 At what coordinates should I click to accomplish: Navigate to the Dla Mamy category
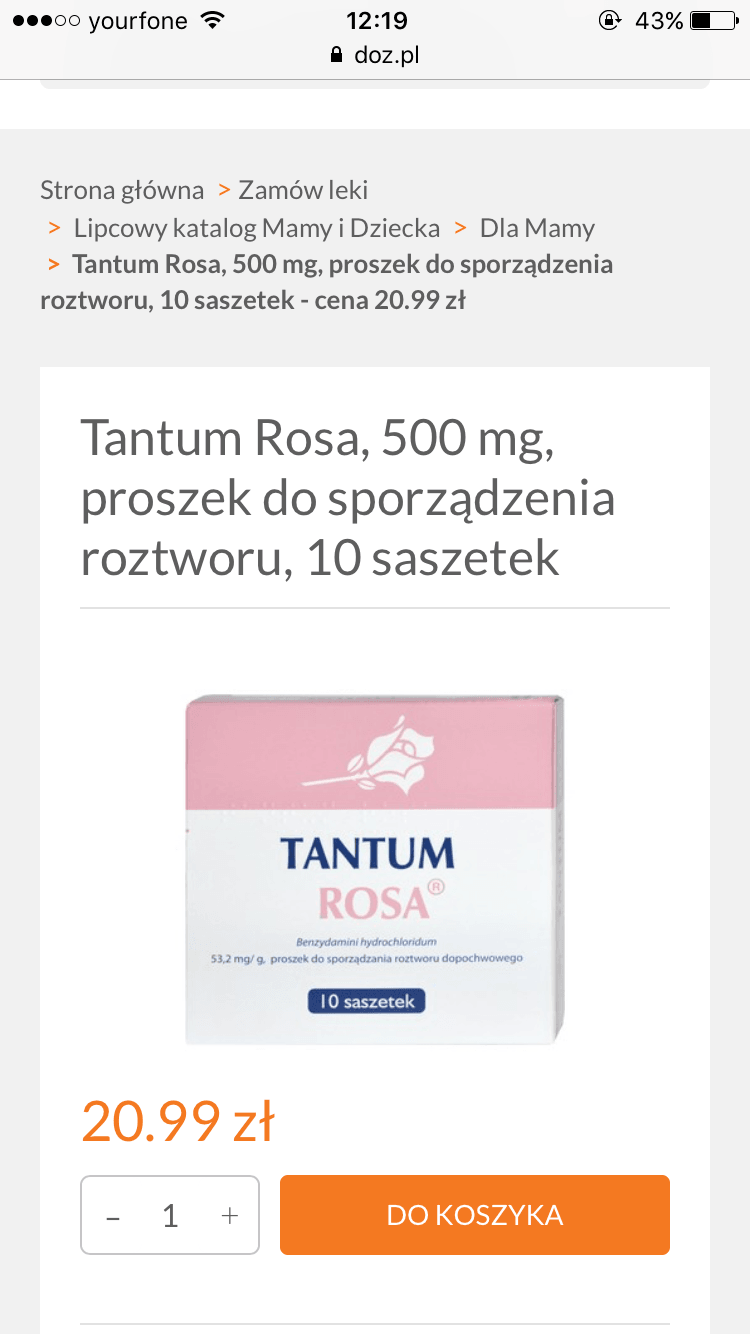[x=537, y=228]
